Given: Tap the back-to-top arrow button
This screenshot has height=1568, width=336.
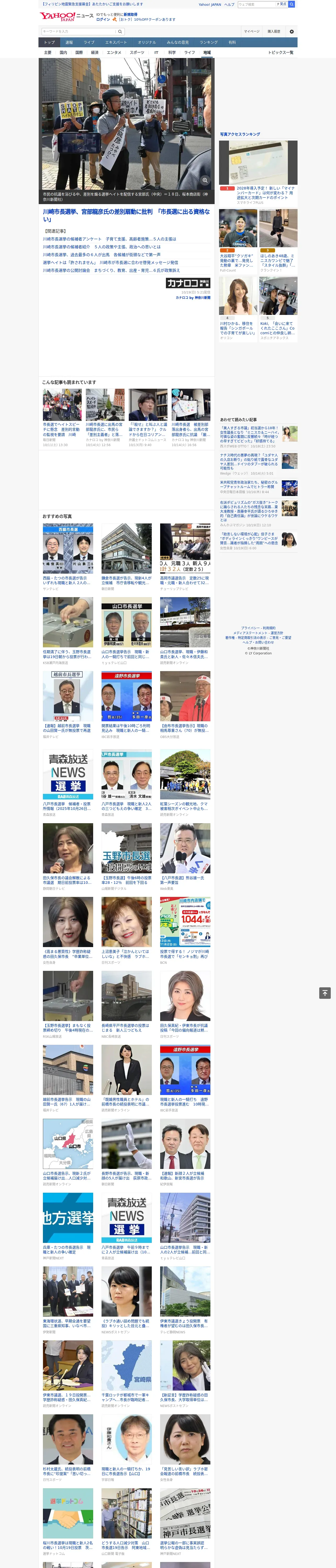Looking at the screenshot, I should point(324,993).
